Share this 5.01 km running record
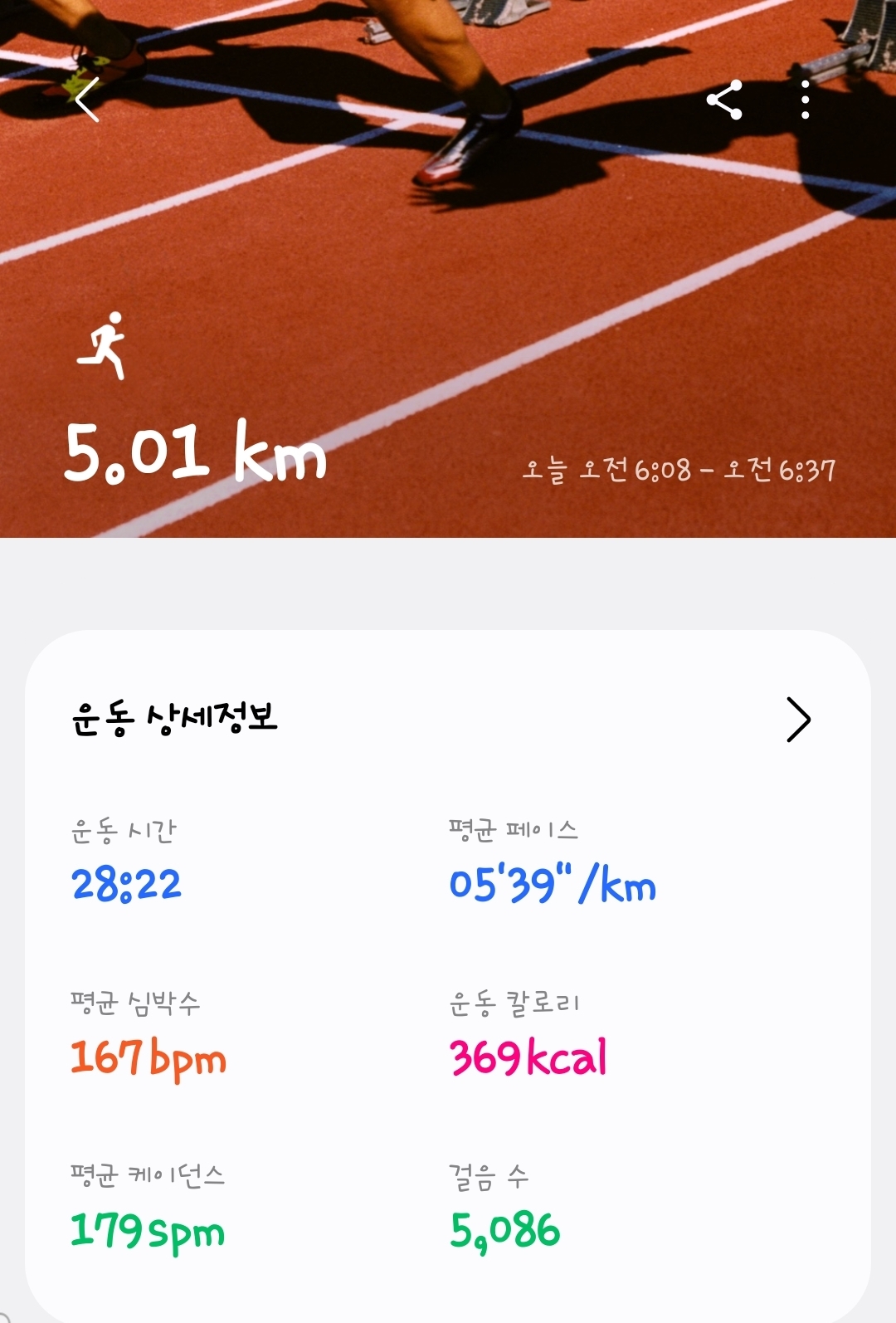896x1323 pixels. point(724,100)
